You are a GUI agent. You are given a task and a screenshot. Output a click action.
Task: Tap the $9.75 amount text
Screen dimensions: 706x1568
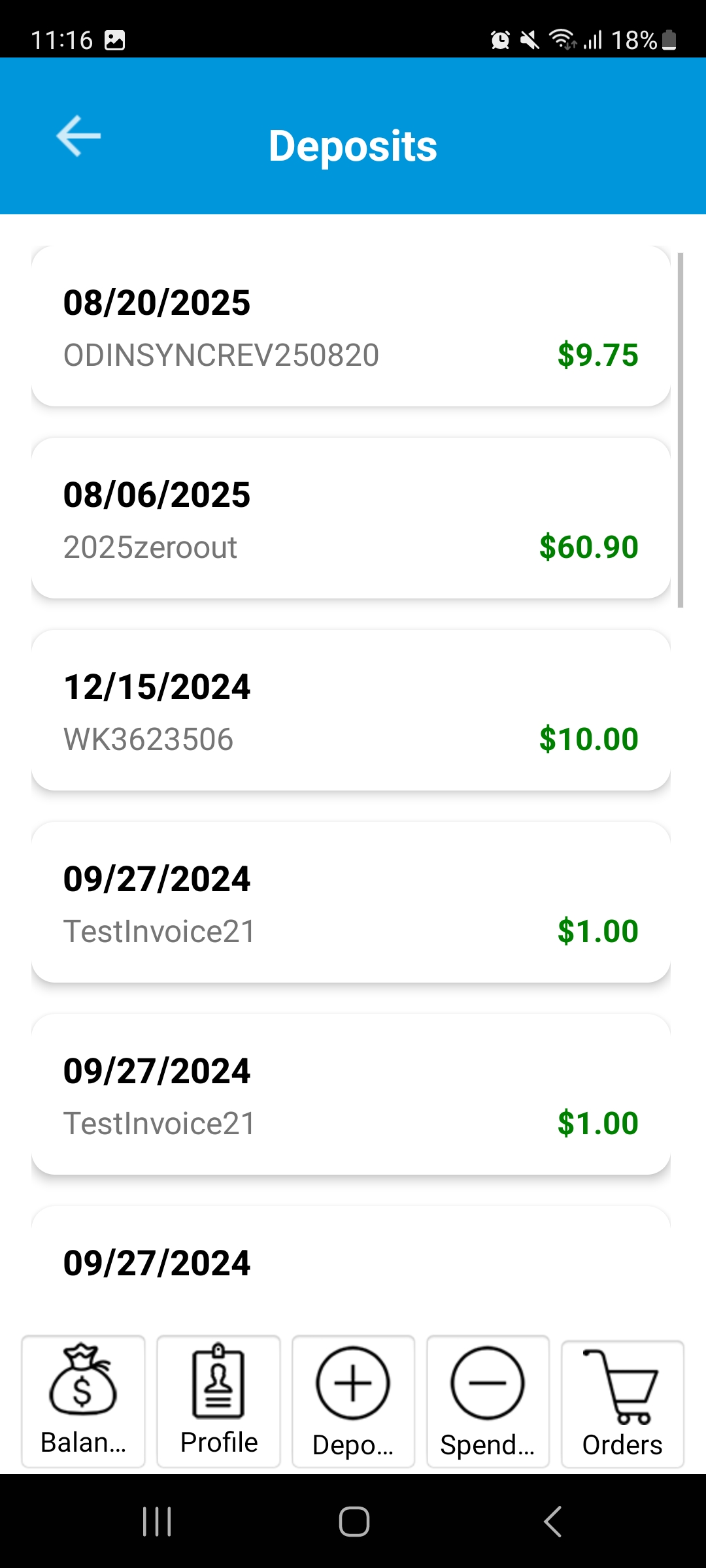[596, 355]
